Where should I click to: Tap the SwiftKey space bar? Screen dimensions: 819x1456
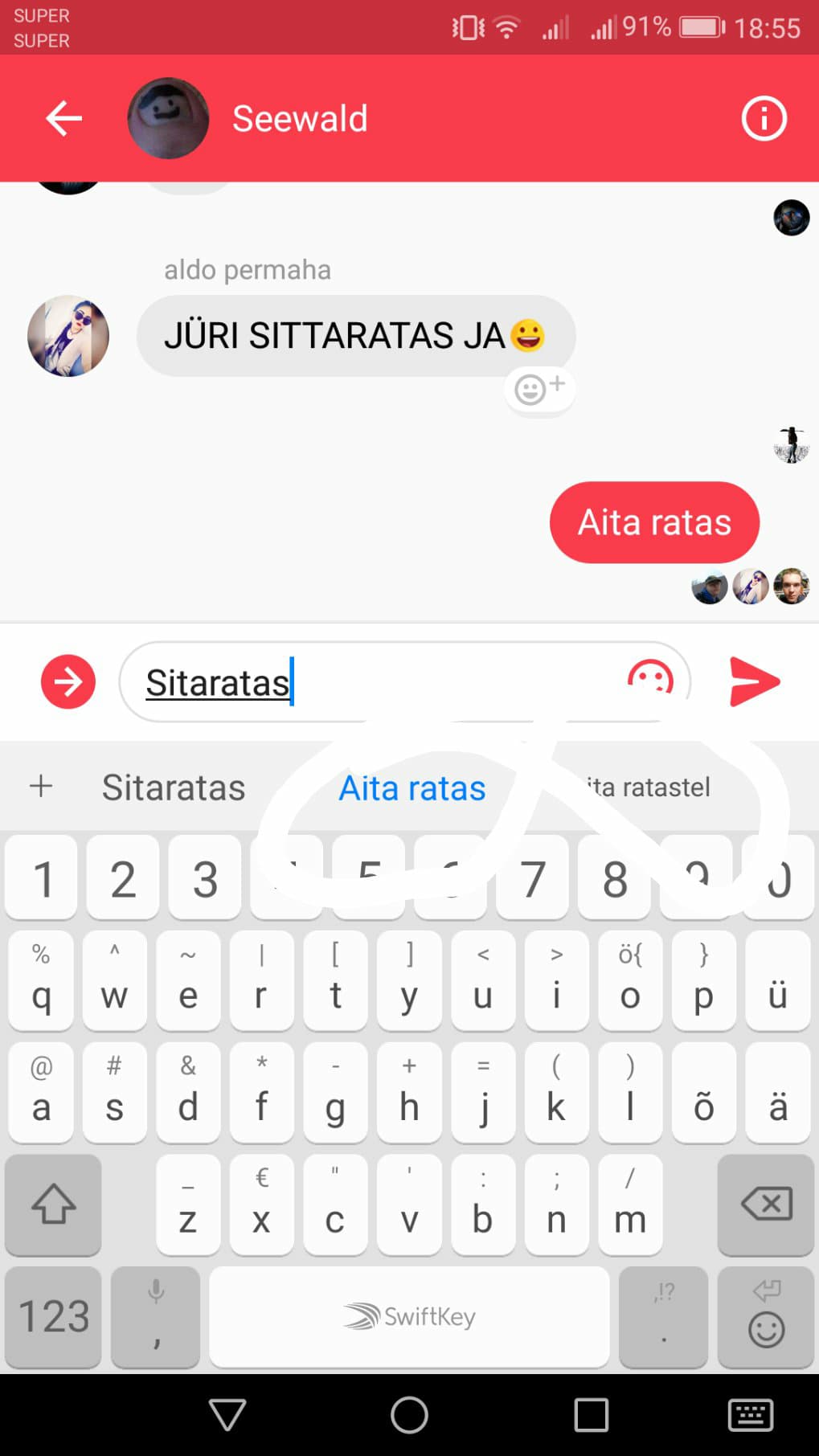pos(409,1316)
